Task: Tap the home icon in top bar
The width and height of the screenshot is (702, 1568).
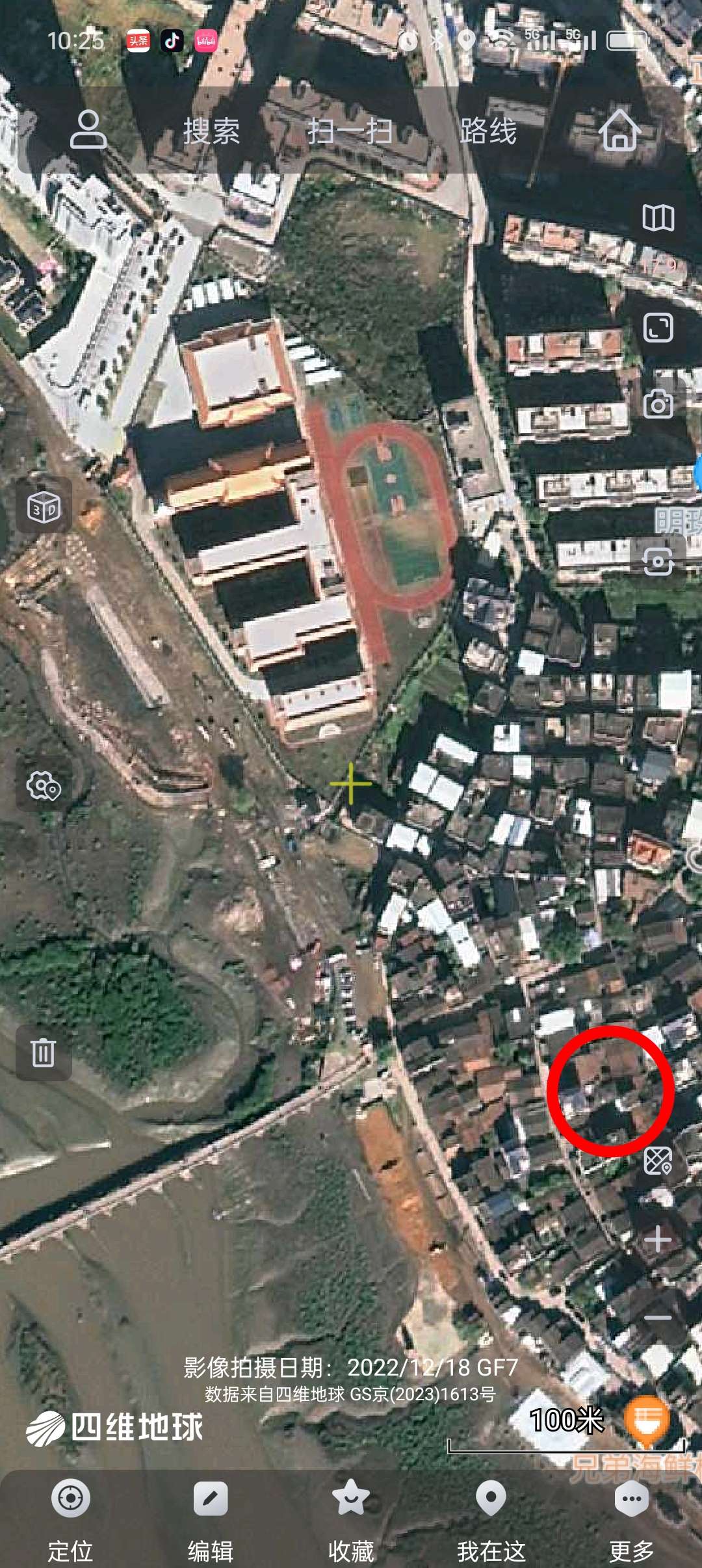Action: tap(619, 130)
